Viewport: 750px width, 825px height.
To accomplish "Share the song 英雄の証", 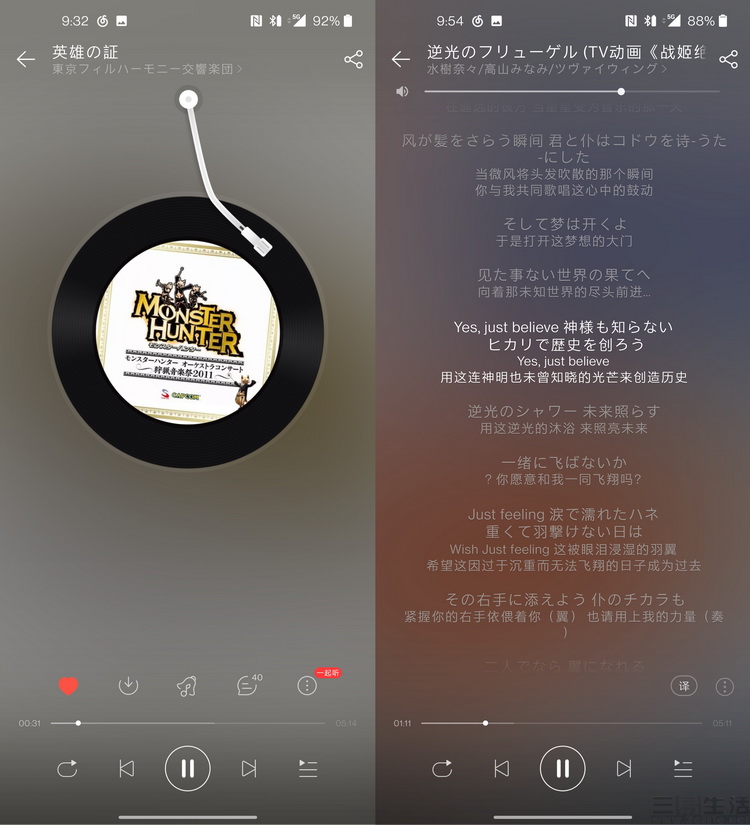I will pyautogui.click(x=353, y=60).
